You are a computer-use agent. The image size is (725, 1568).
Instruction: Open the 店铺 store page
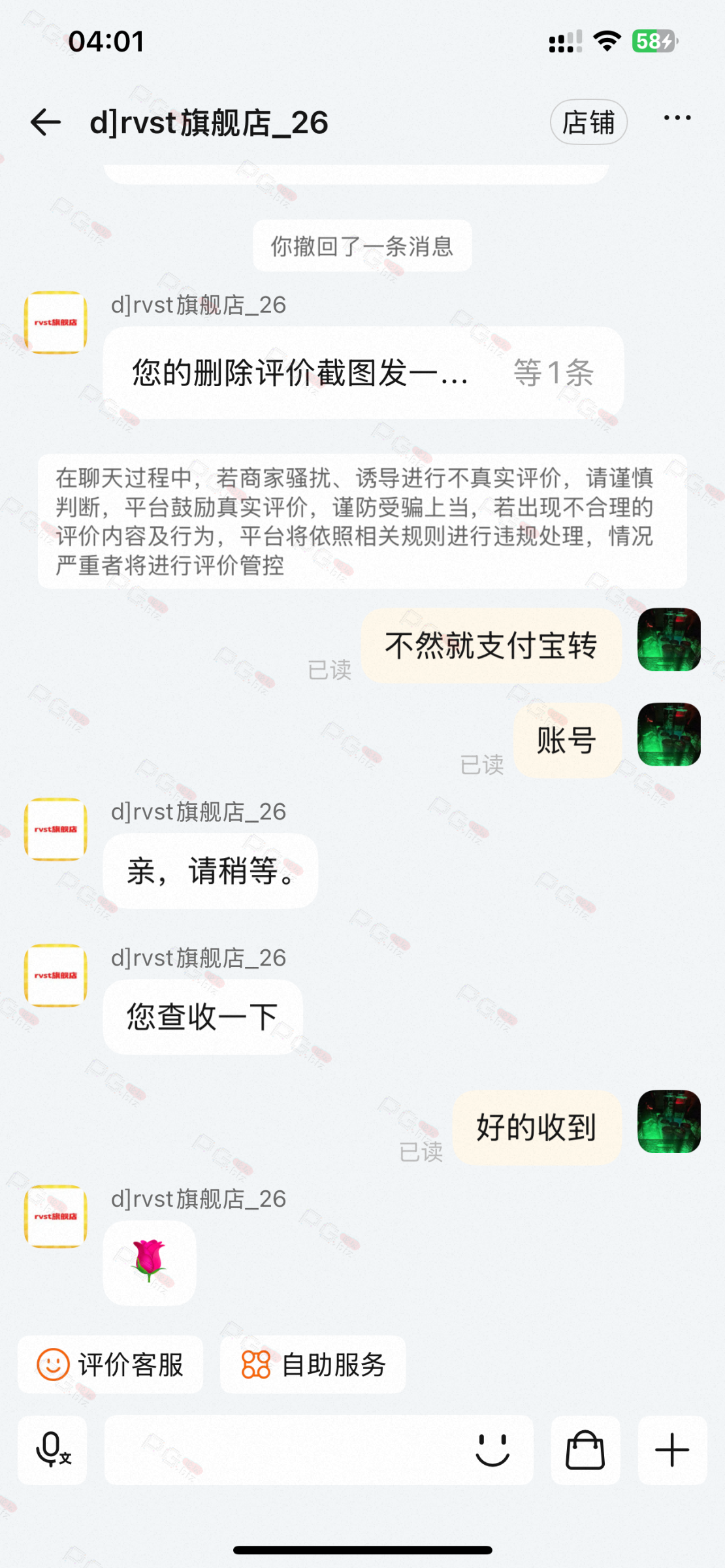[x=588, y=122]
